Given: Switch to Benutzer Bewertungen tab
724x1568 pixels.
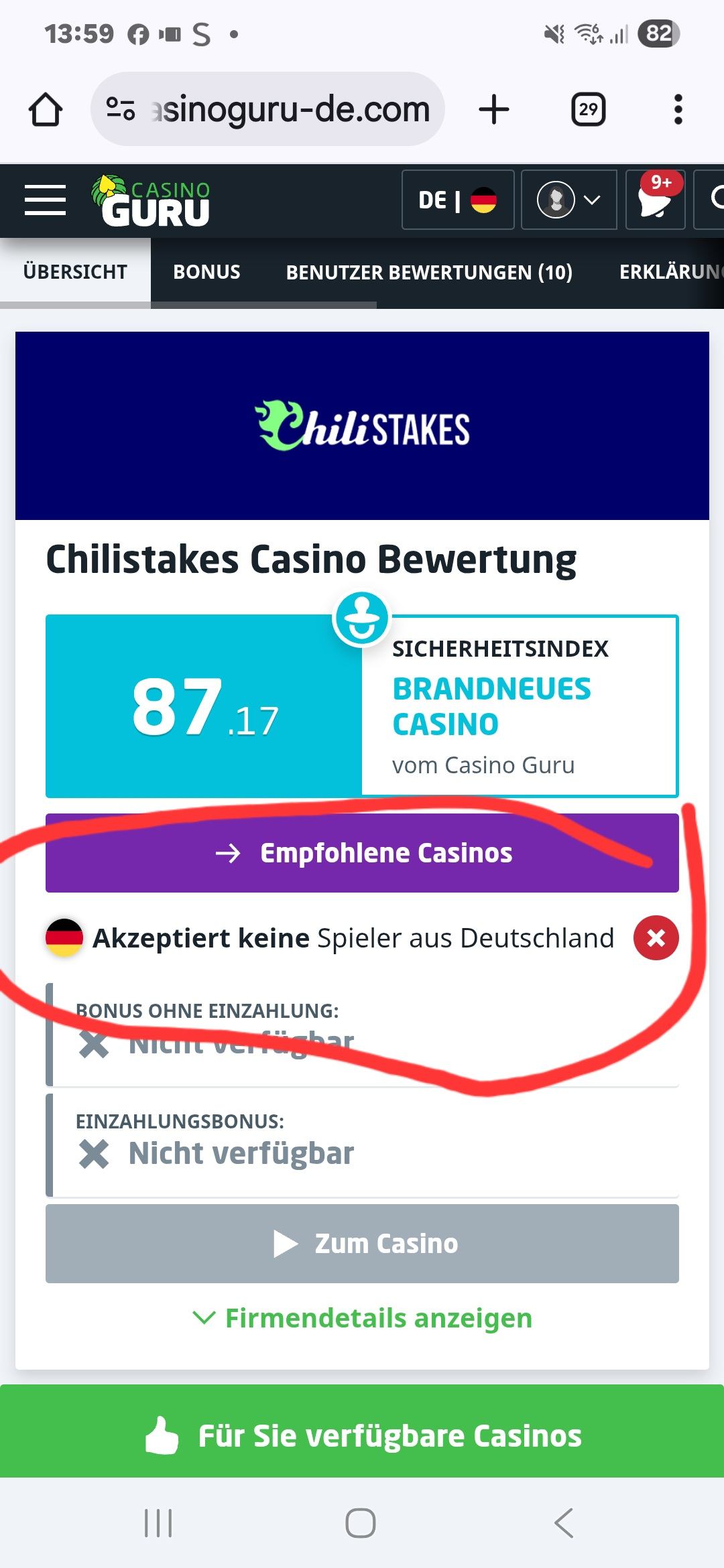Looking at the screenshot, I should pos(429,272).
